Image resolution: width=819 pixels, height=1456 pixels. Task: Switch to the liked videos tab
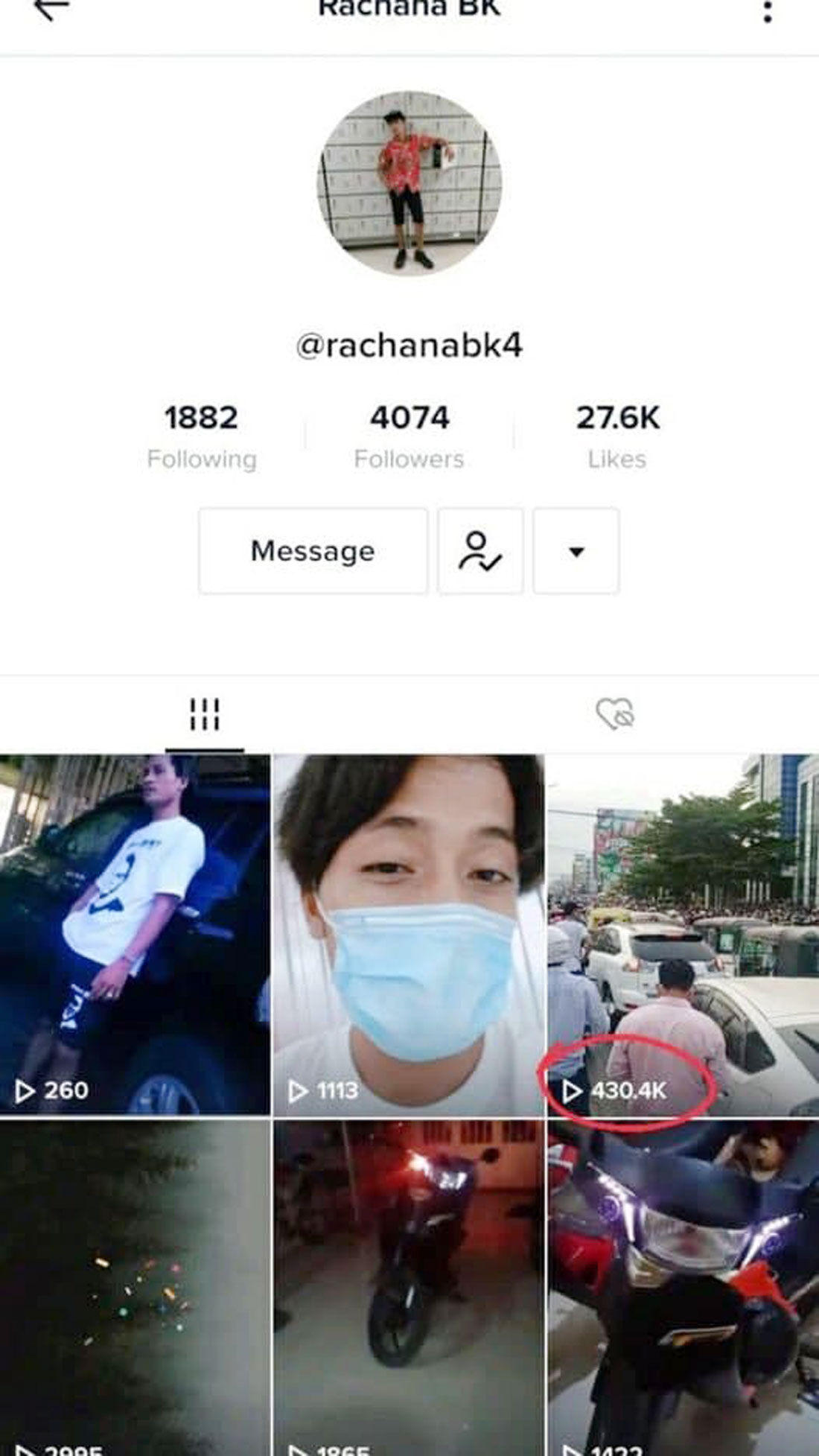pyautogui.click(x=615, y=714)
